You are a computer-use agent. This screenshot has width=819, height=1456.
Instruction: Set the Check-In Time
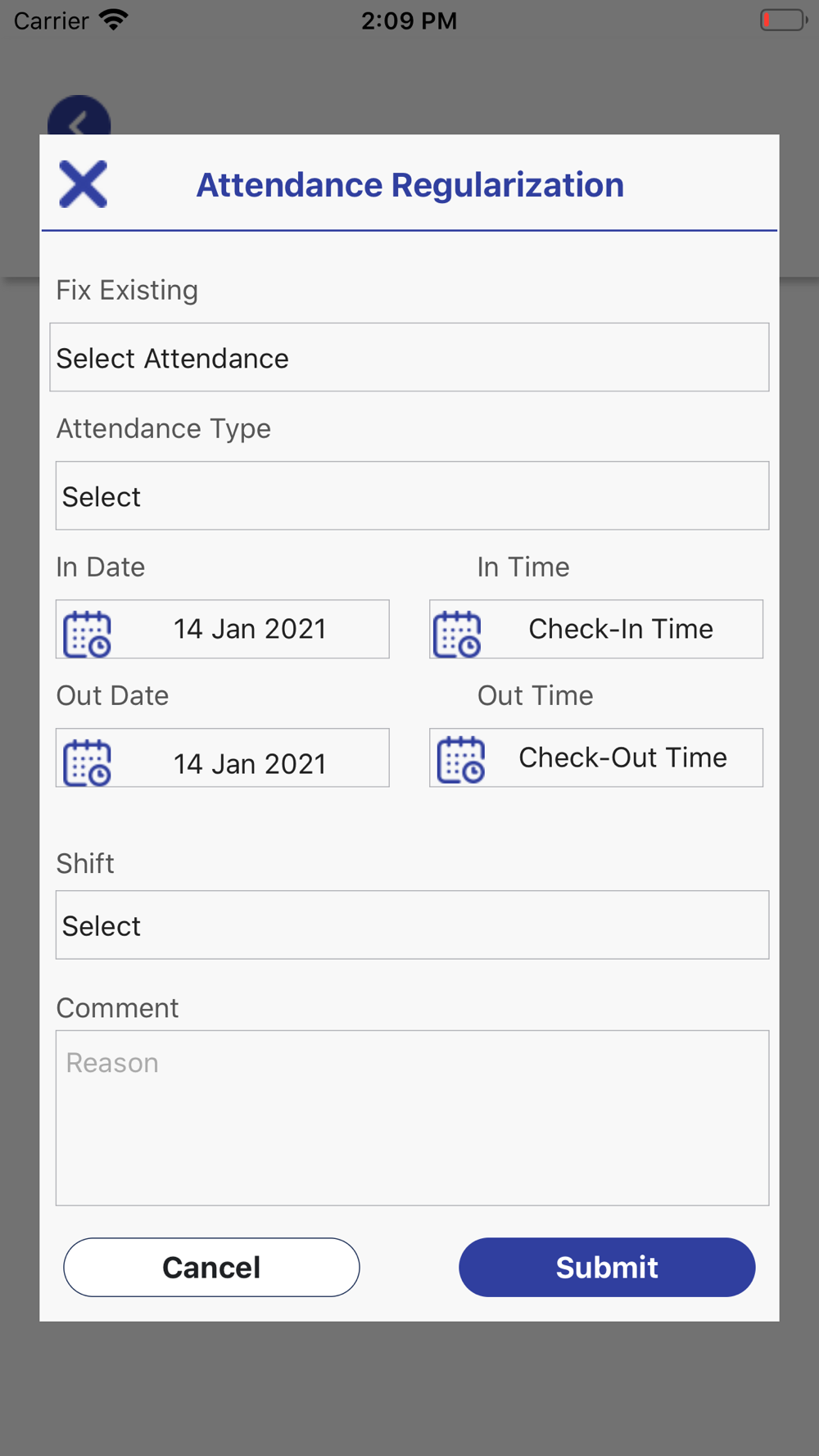click(x=596, y=629)
